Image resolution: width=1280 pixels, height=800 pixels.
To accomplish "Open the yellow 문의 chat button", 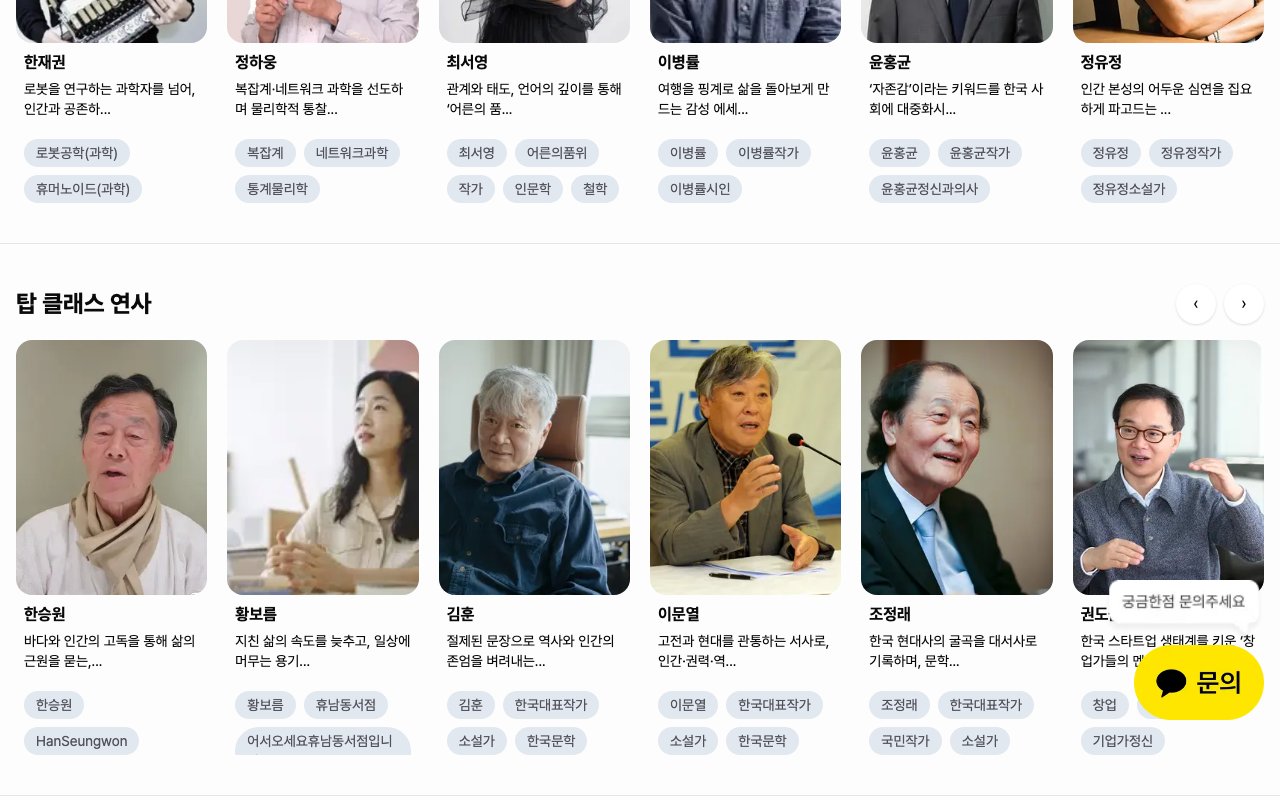I will click(1198, 682).
